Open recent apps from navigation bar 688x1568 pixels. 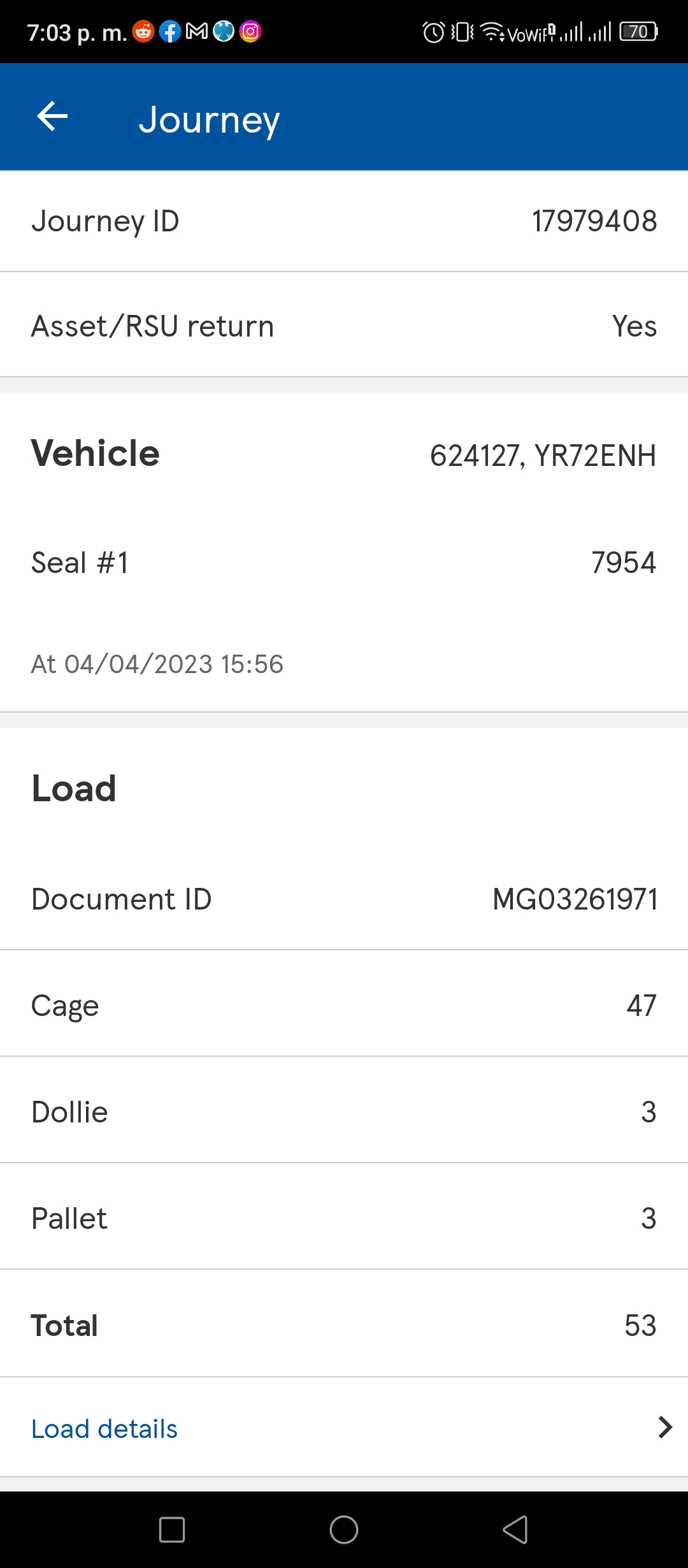(172, 1530)
